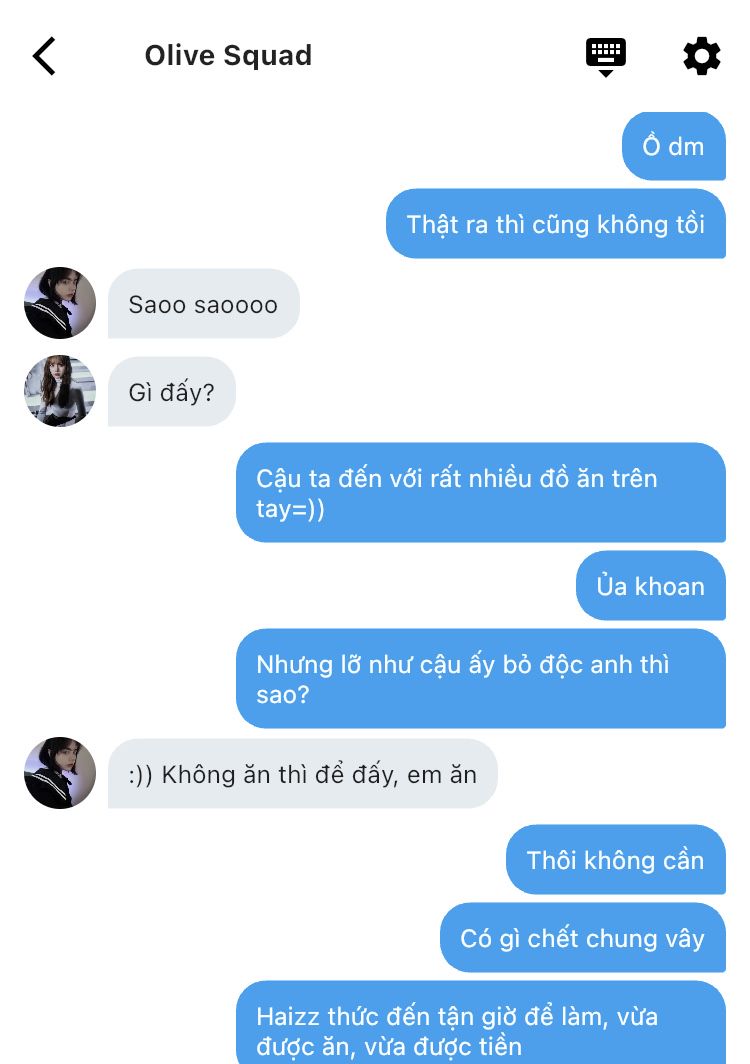
Task: Open the settings gear icon
Action: [x=701, y=56]
